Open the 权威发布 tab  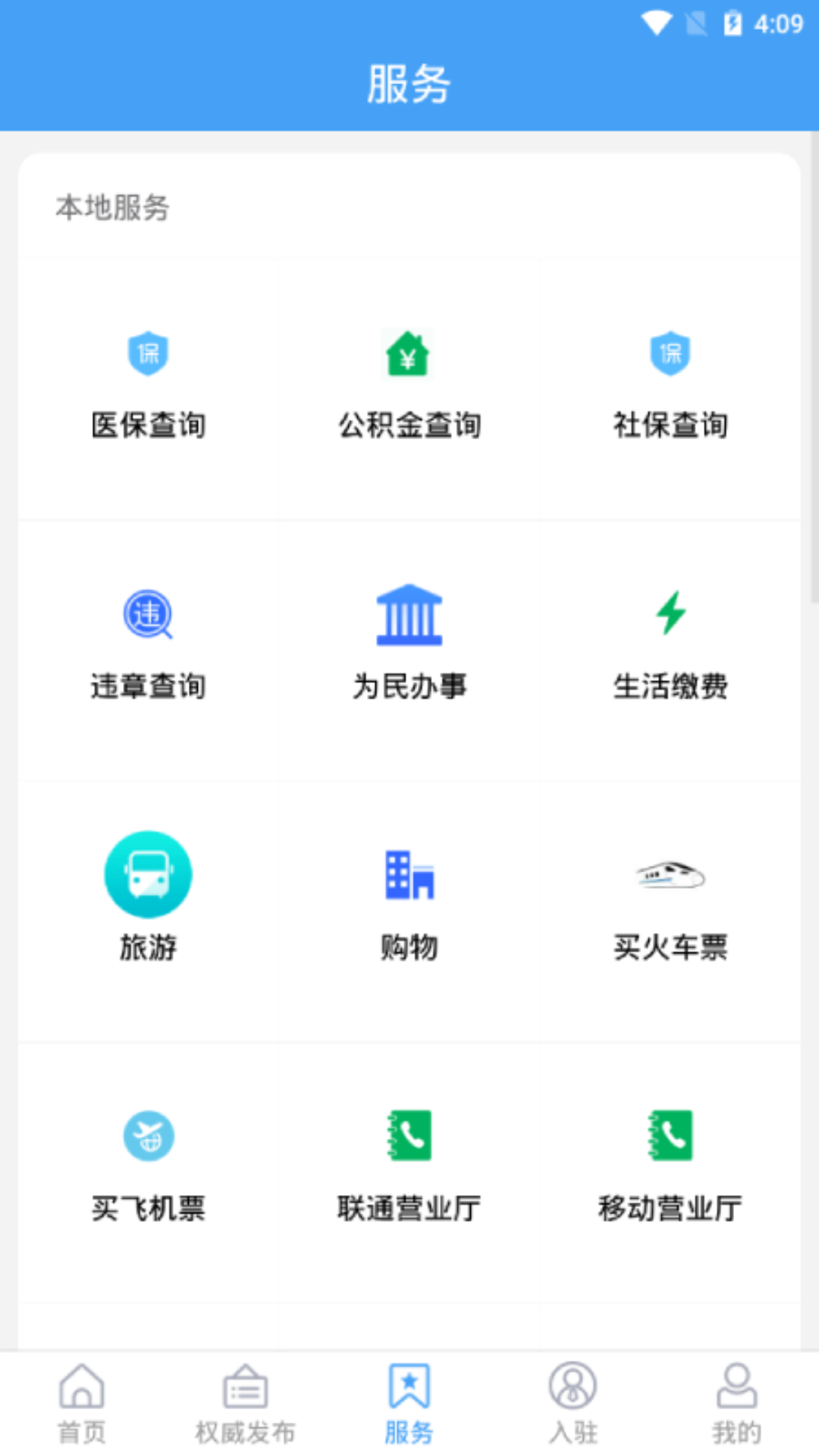tap(245, 1399)
